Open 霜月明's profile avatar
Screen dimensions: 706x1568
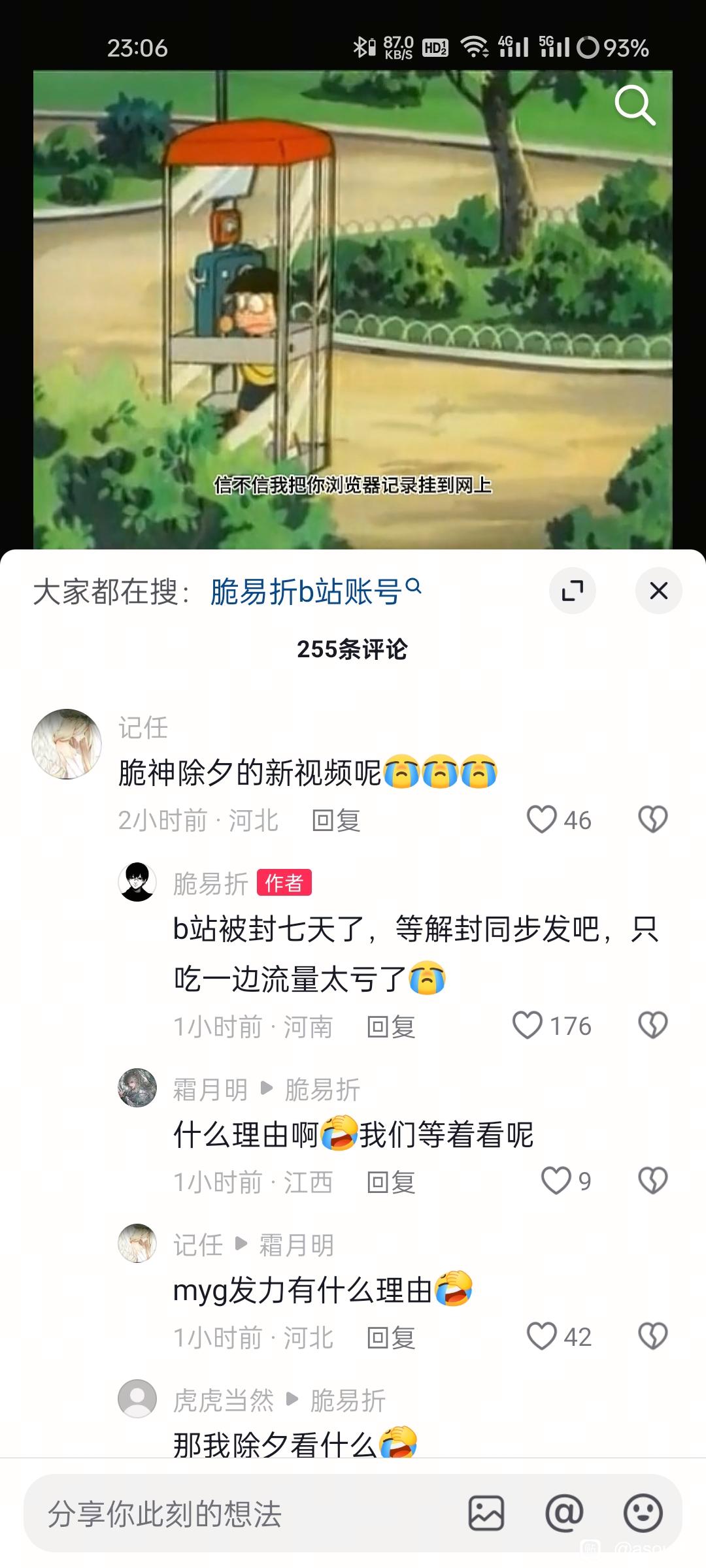click(x=137, y=1088)
